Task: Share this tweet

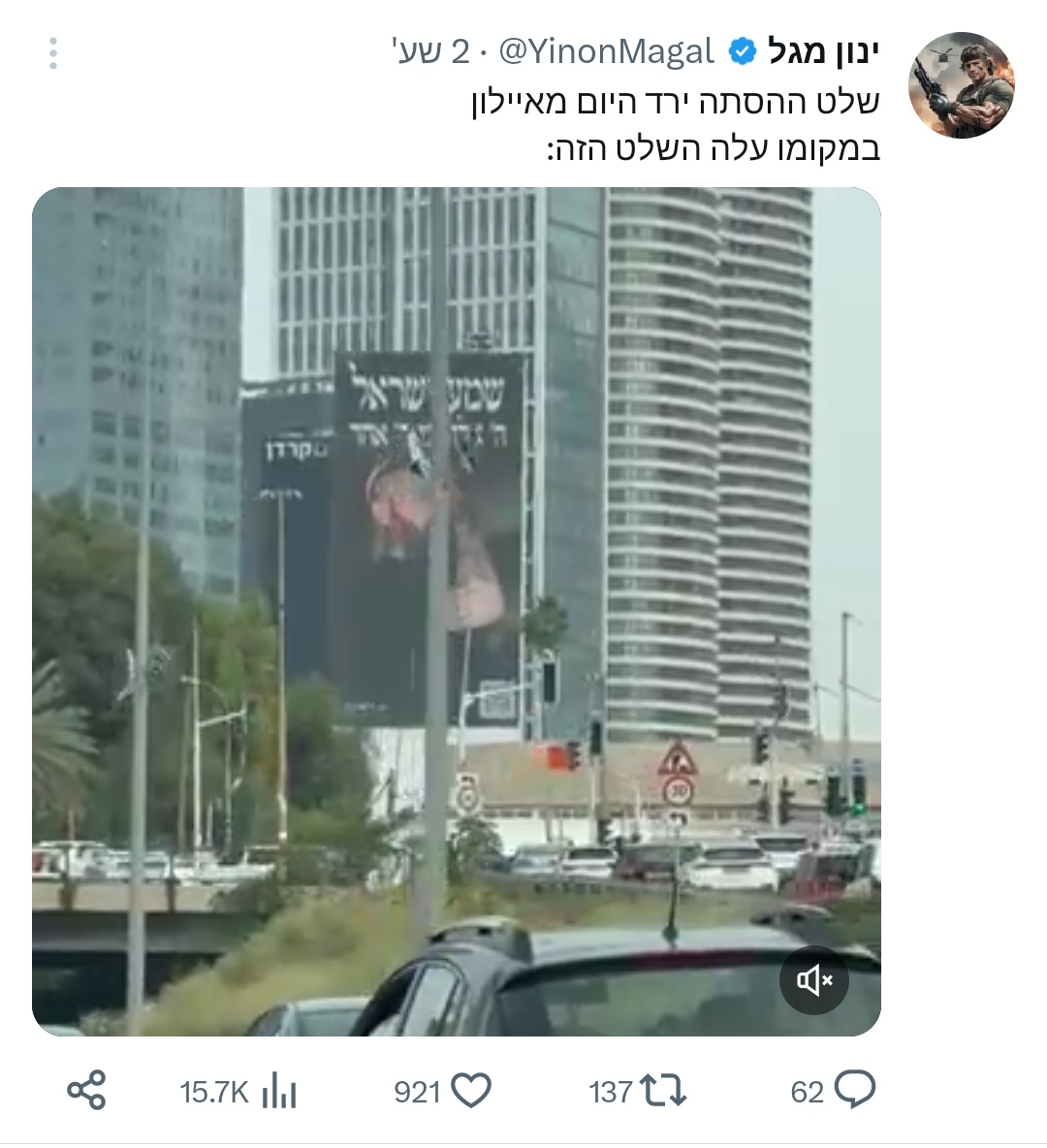Action: 86,1091
